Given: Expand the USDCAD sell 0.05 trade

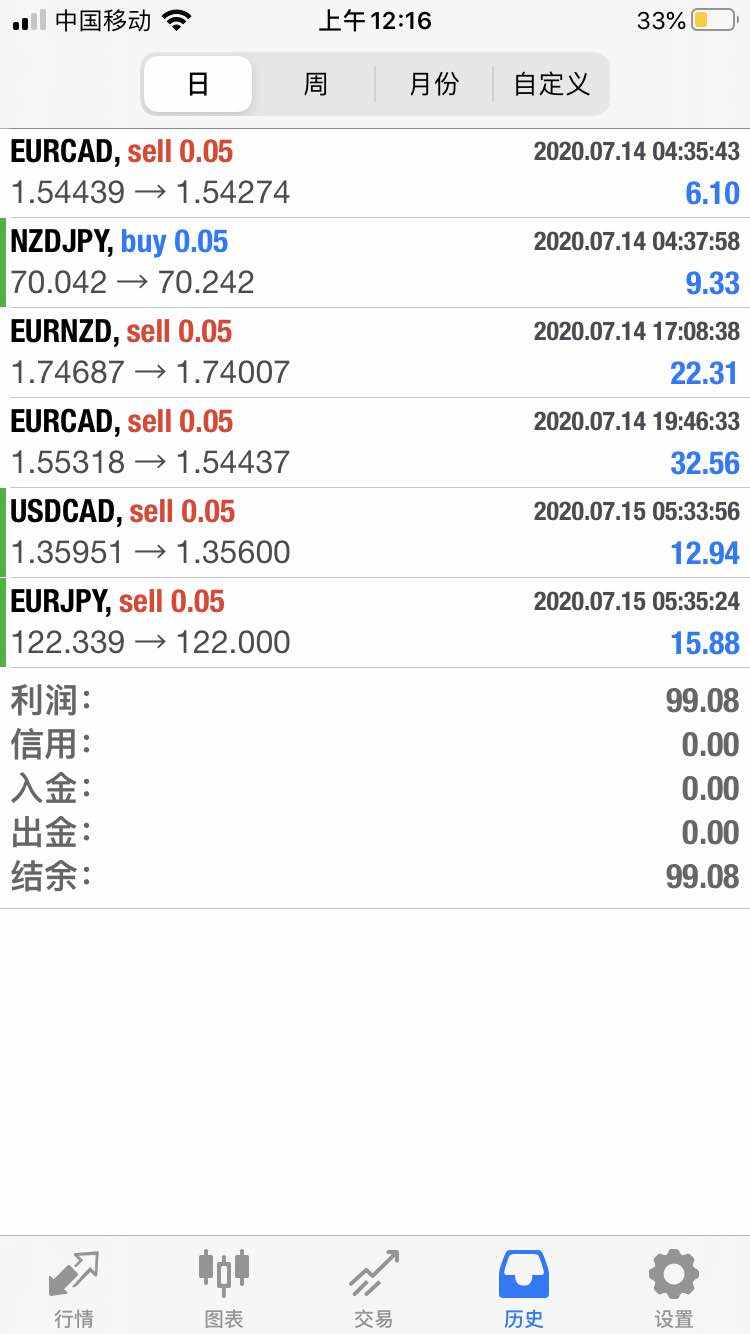Looking at the screenshot, I should [x=375, y=533].
